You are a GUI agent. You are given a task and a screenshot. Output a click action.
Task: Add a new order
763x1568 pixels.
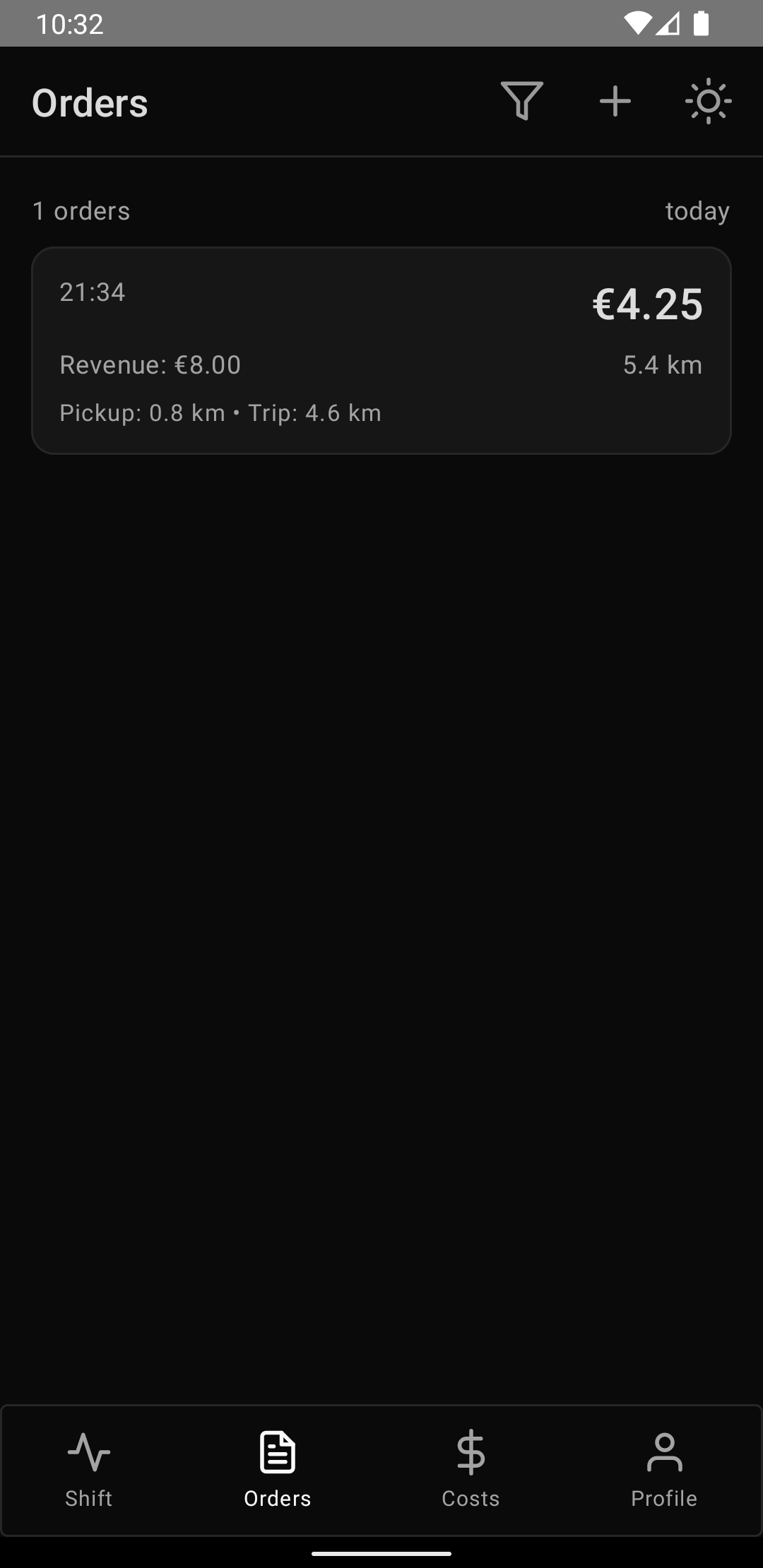(x=615, y=101)
